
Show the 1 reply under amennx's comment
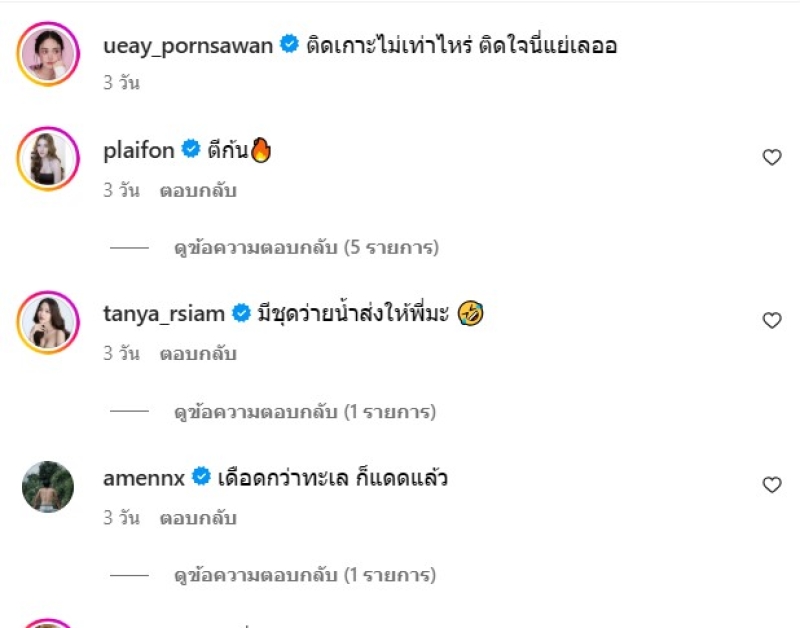coord(306,575)
